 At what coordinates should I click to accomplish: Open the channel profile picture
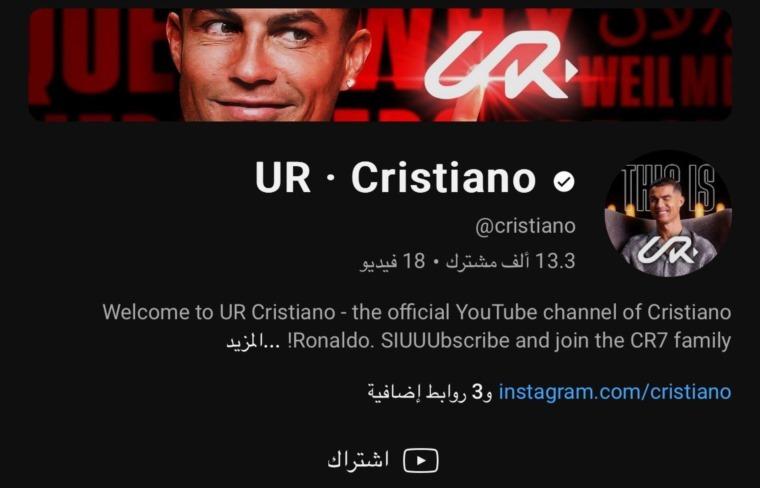point(668,214)
